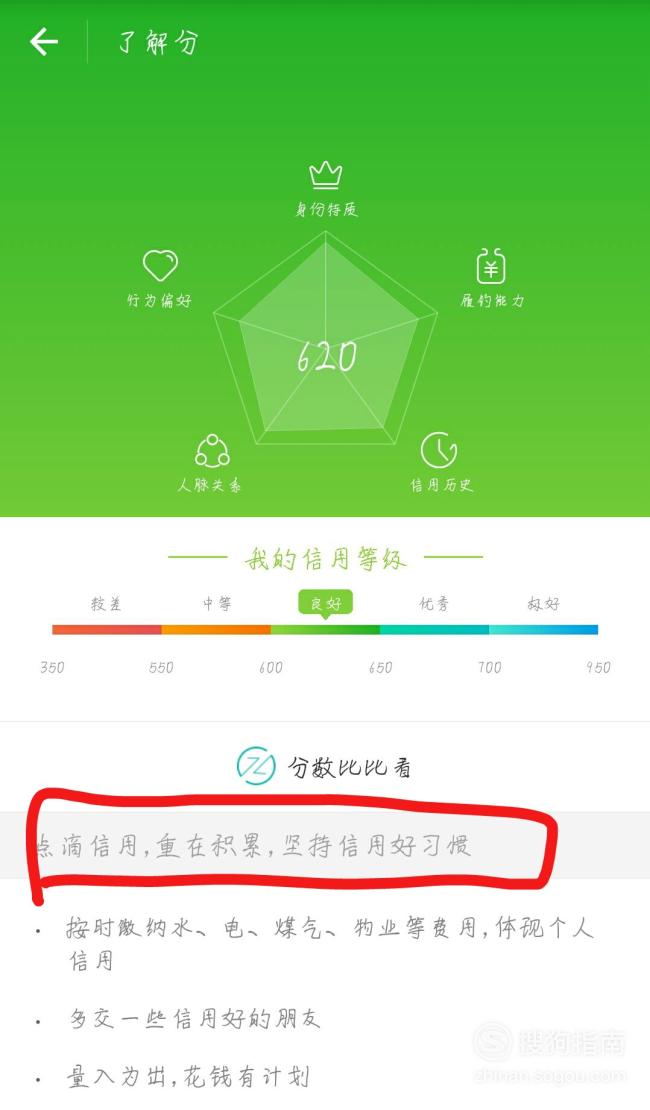Open 分数比比看 score comparison

tap(324, 767)
